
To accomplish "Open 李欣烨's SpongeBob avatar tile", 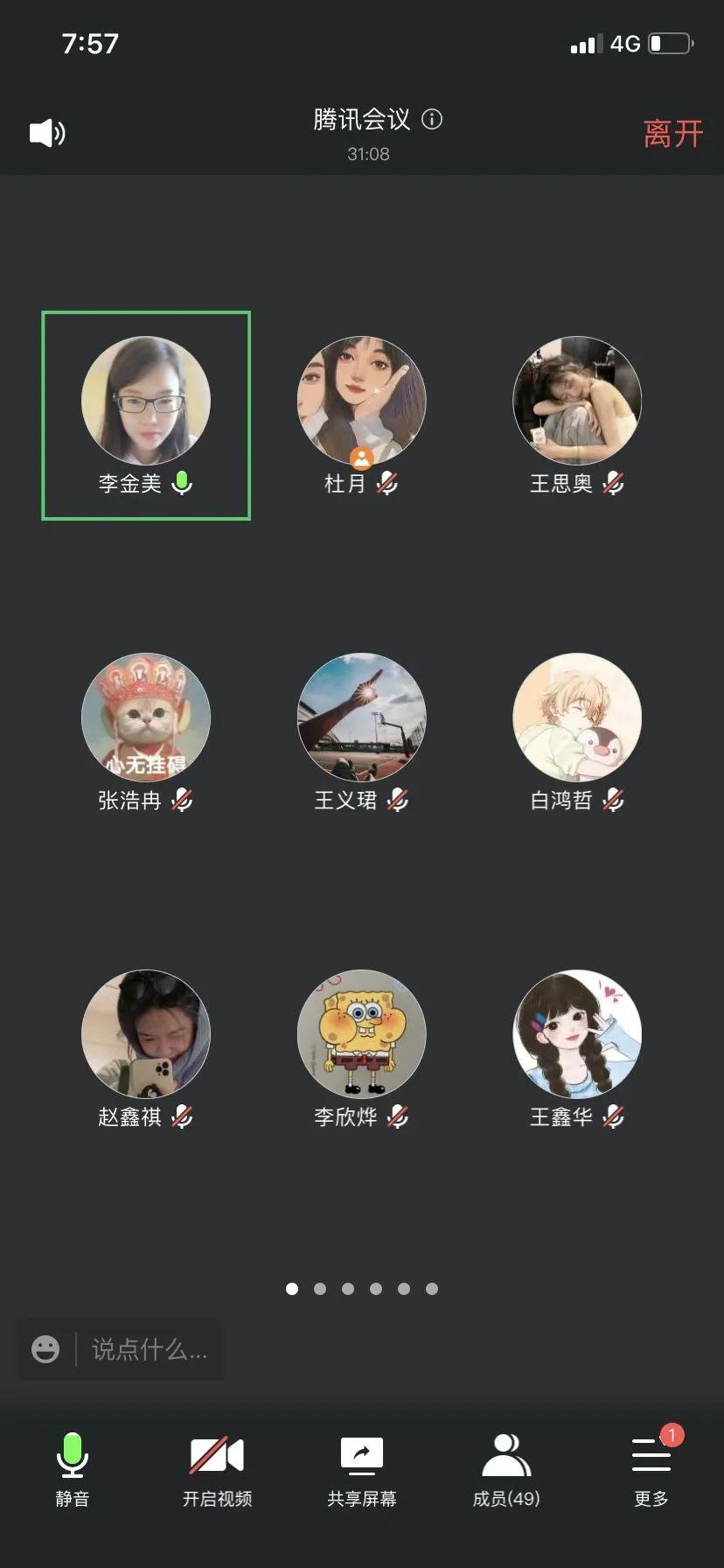I will tap(361, 1034).
